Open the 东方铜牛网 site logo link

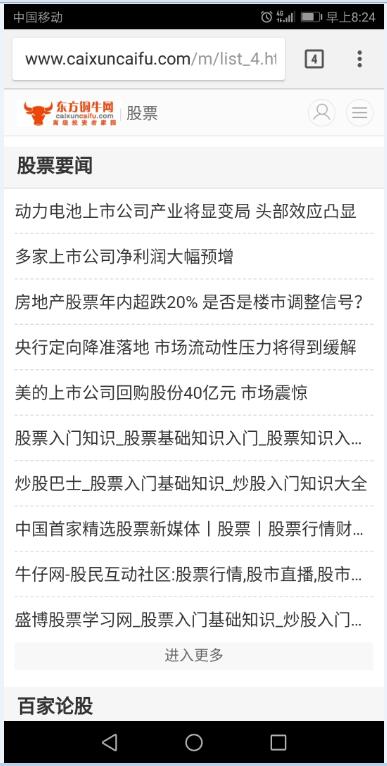[x=69, y=113]
